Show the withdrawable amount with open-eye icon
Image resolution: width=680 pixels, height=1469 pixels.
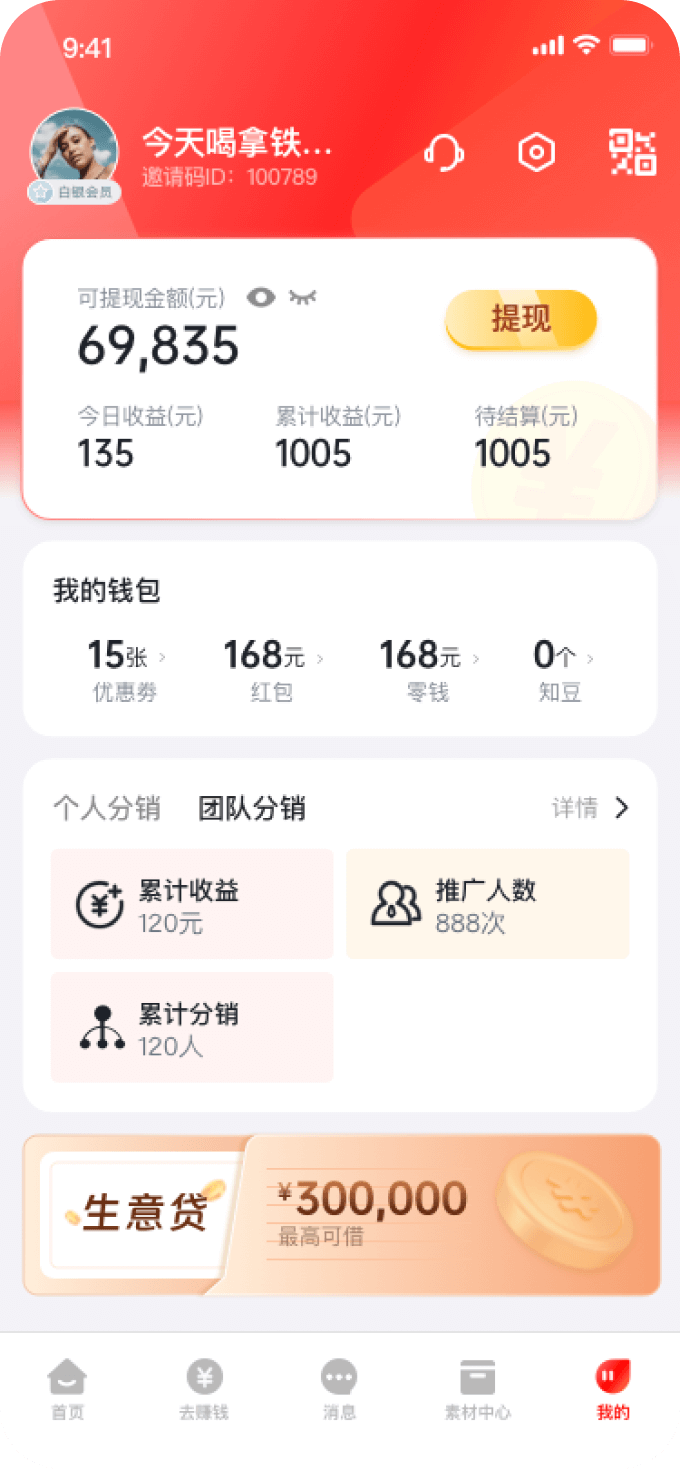[261, 297]
